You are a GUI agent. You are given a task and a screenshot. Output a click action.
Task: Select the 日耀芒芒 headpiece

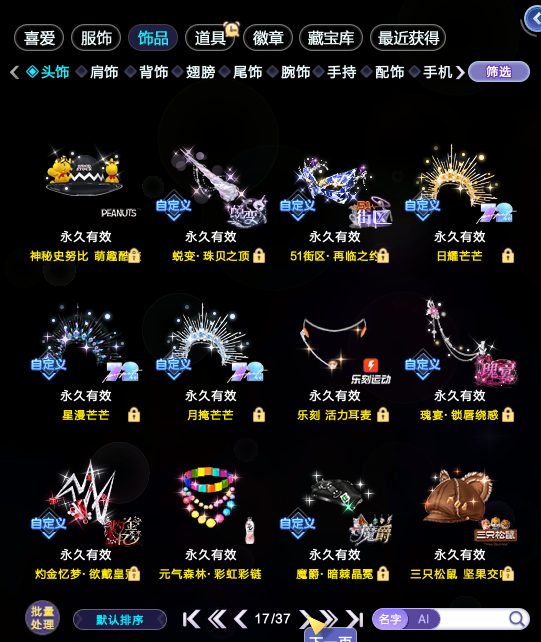[x=460, y=203]
